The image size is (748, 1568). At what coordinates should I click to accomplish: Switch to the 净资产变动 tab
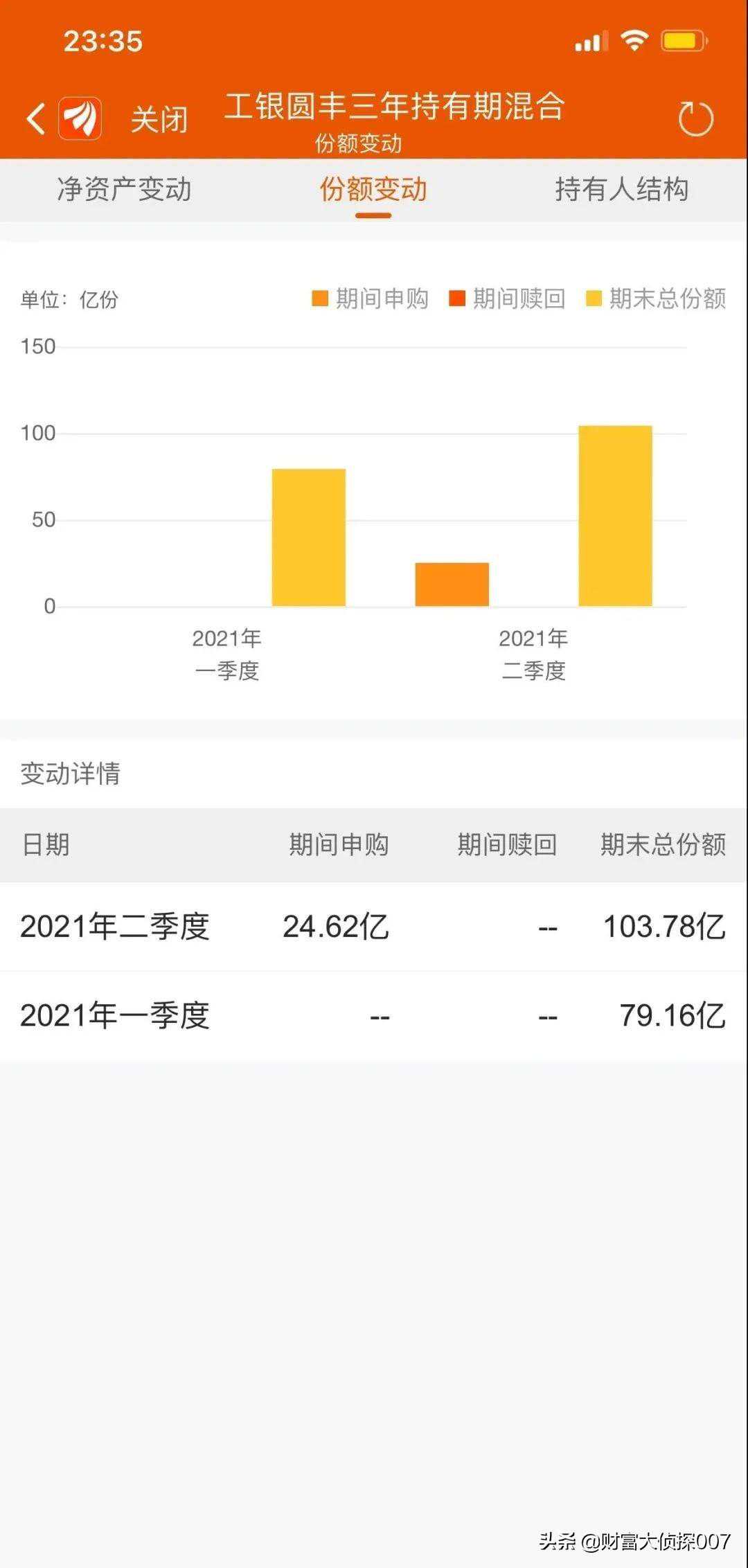pos(124,190)
